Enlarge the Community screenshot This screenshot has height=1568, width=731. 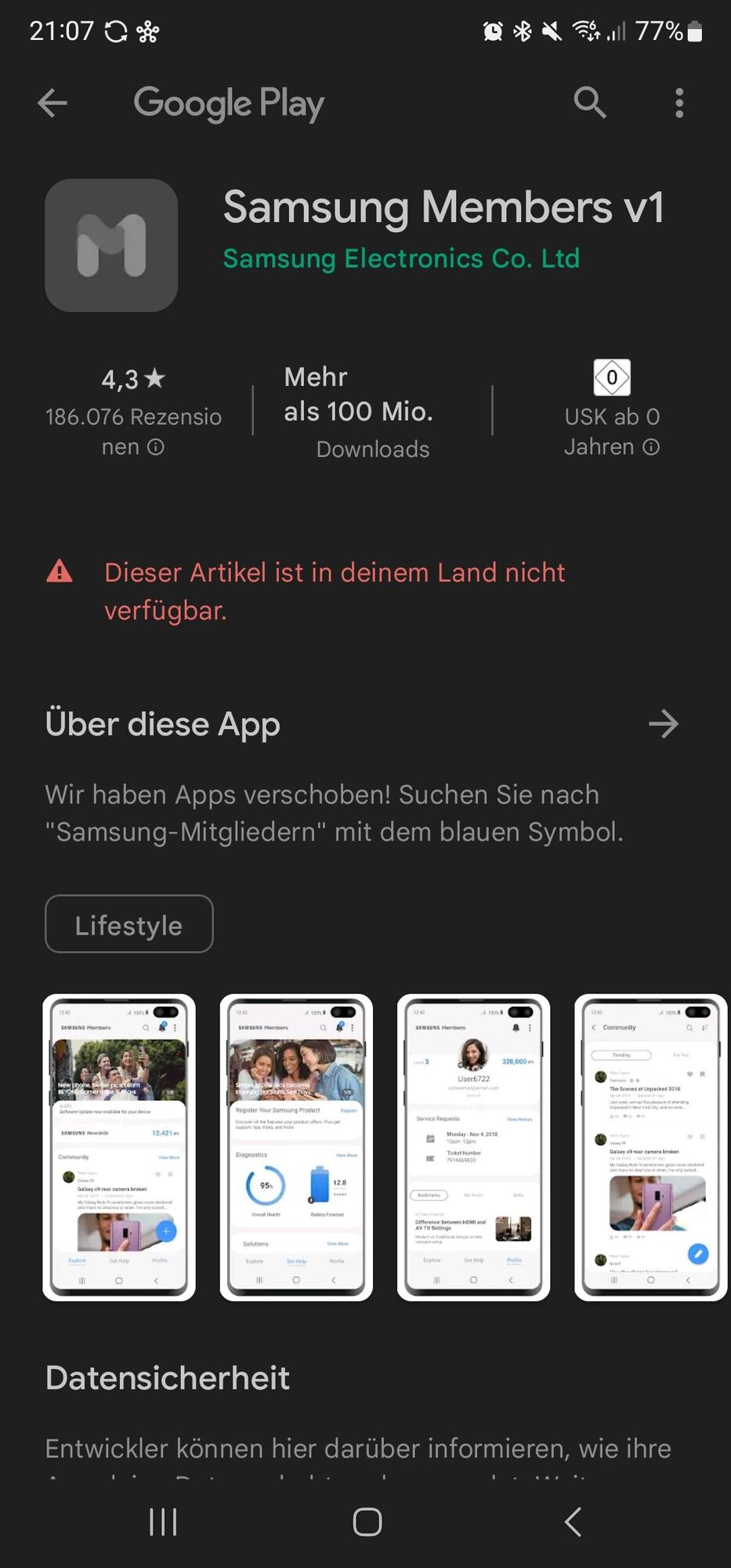650,1147
